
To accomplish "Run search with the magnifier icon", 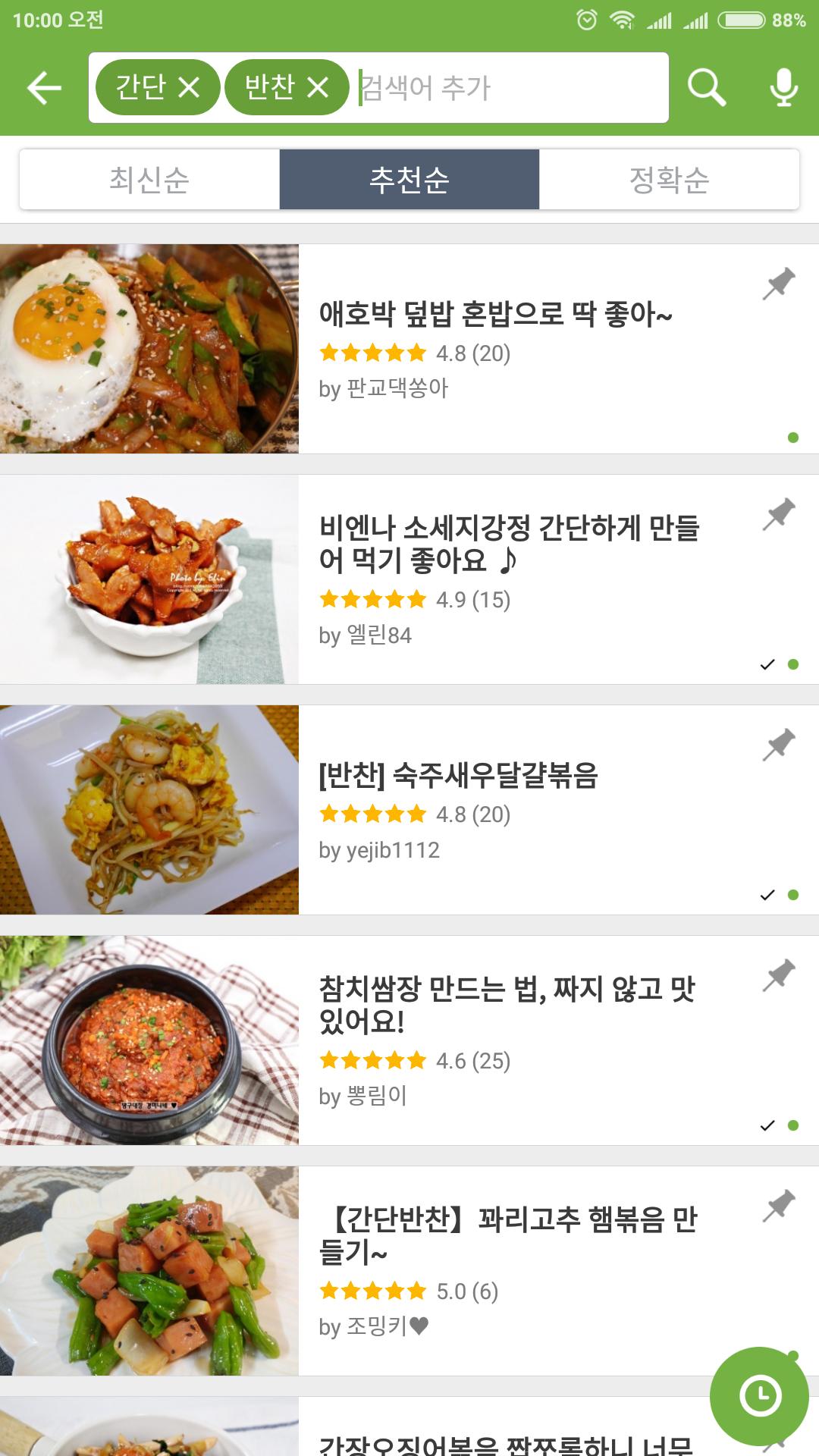I will click(706, 88).
